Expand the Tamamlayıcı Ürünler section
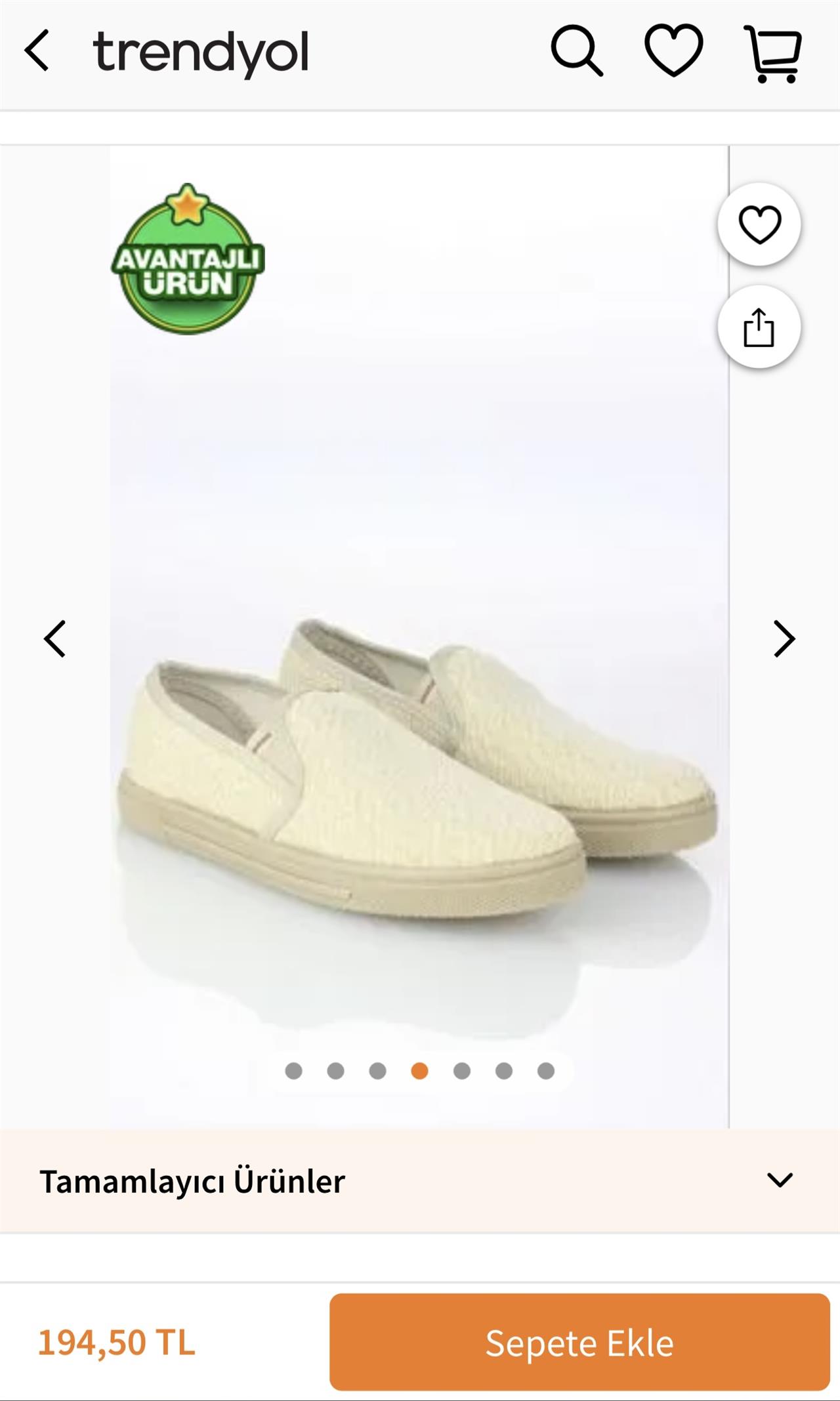The image size is (840, 1401). click(780, 1180)
